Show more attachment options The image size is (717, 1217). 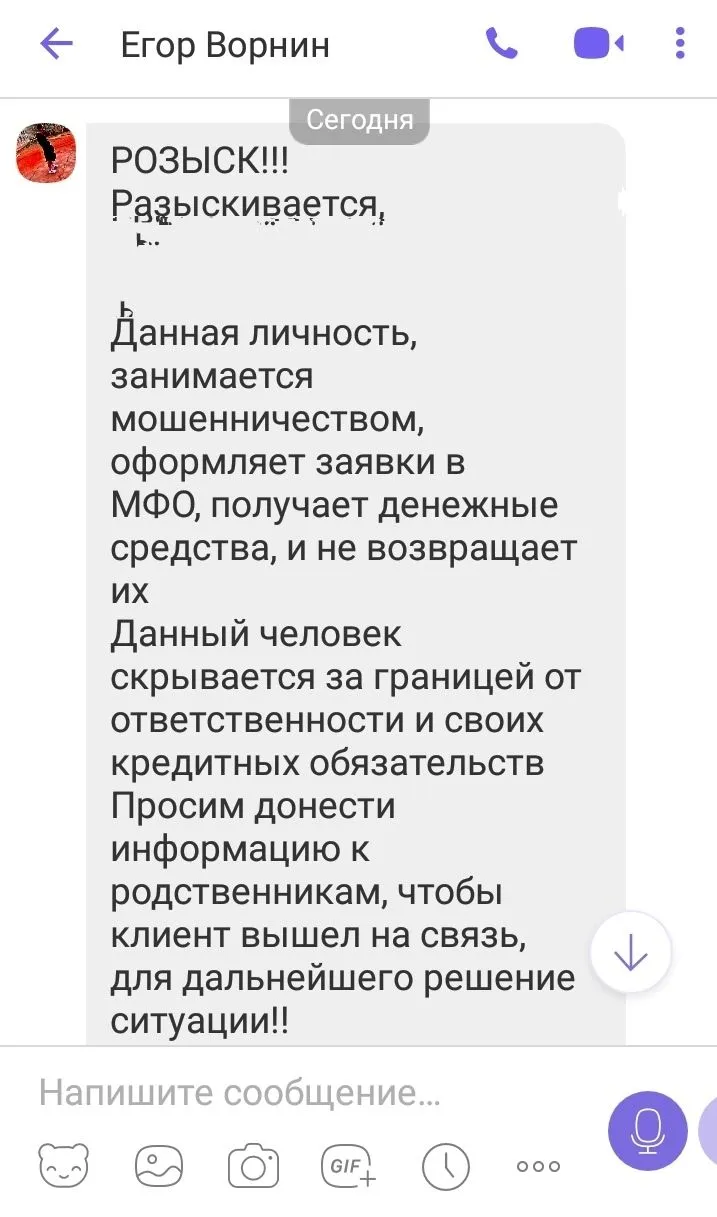538,1166
